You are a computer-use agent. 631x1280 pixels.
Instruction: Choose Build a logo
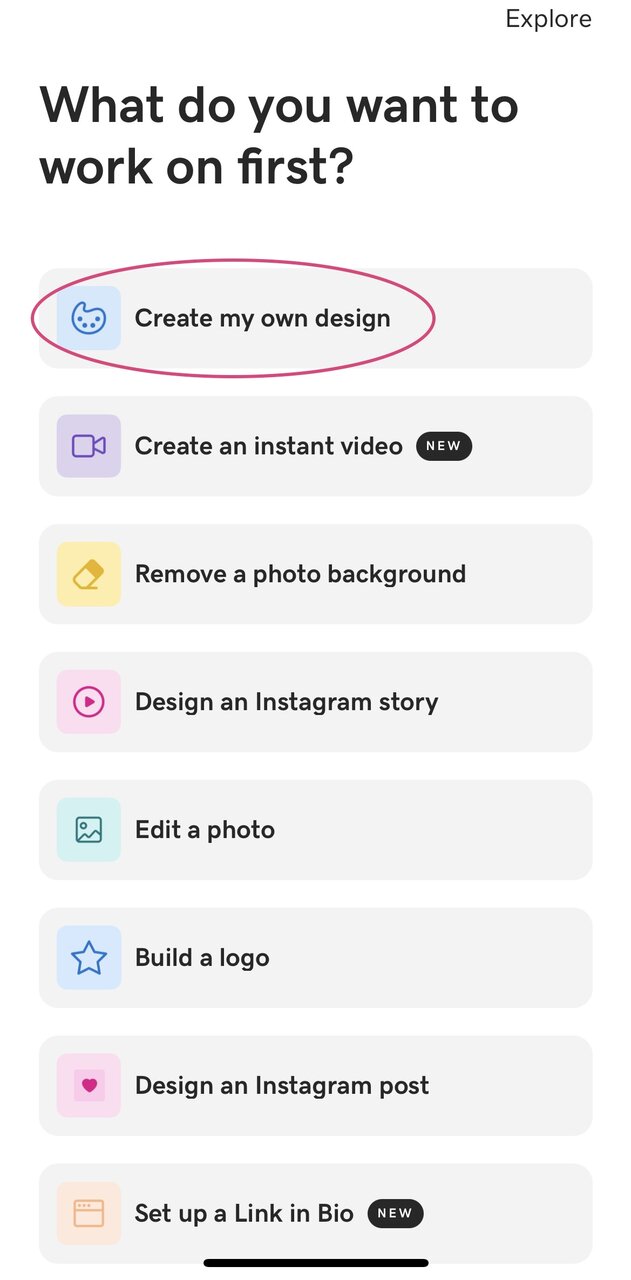click(315, 958)
